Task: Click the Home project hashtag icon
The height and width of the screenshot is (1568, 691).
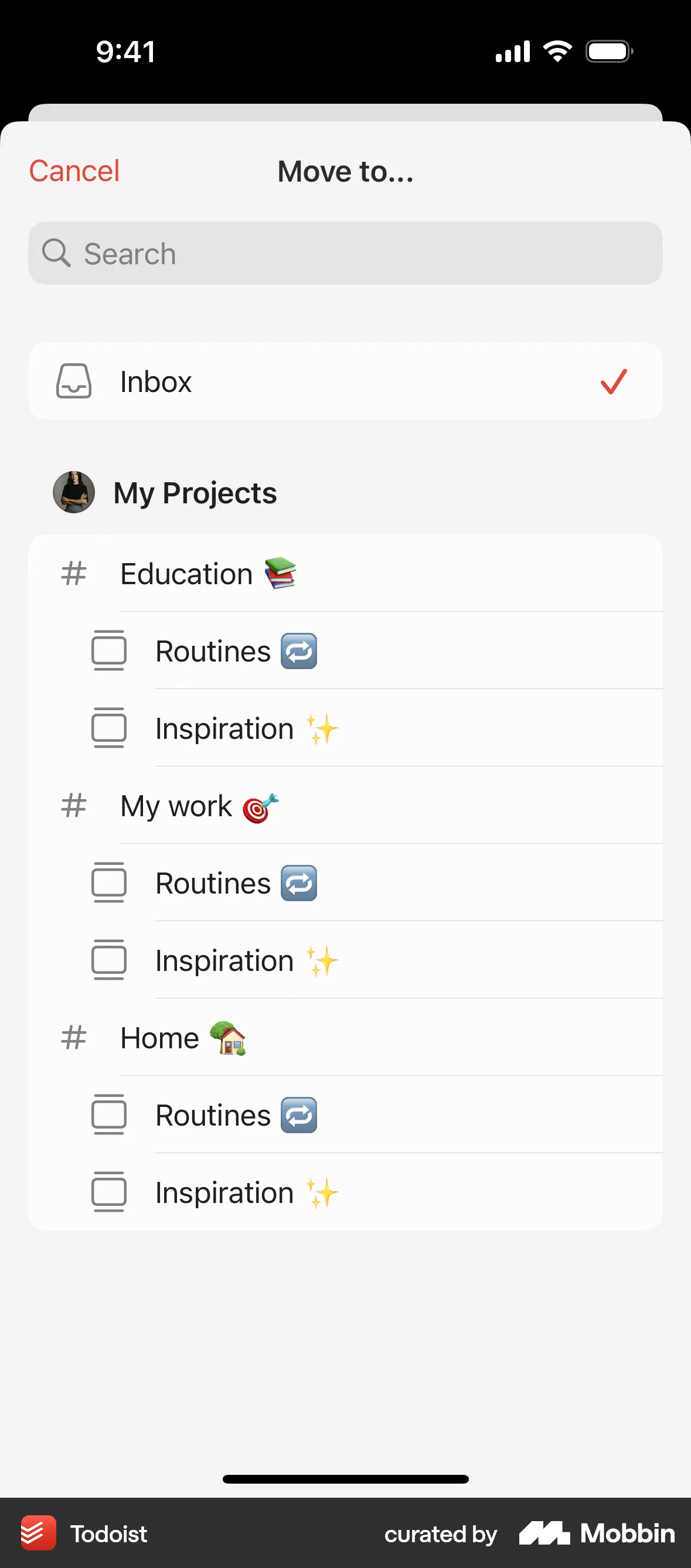Action: coord(73,1037)
